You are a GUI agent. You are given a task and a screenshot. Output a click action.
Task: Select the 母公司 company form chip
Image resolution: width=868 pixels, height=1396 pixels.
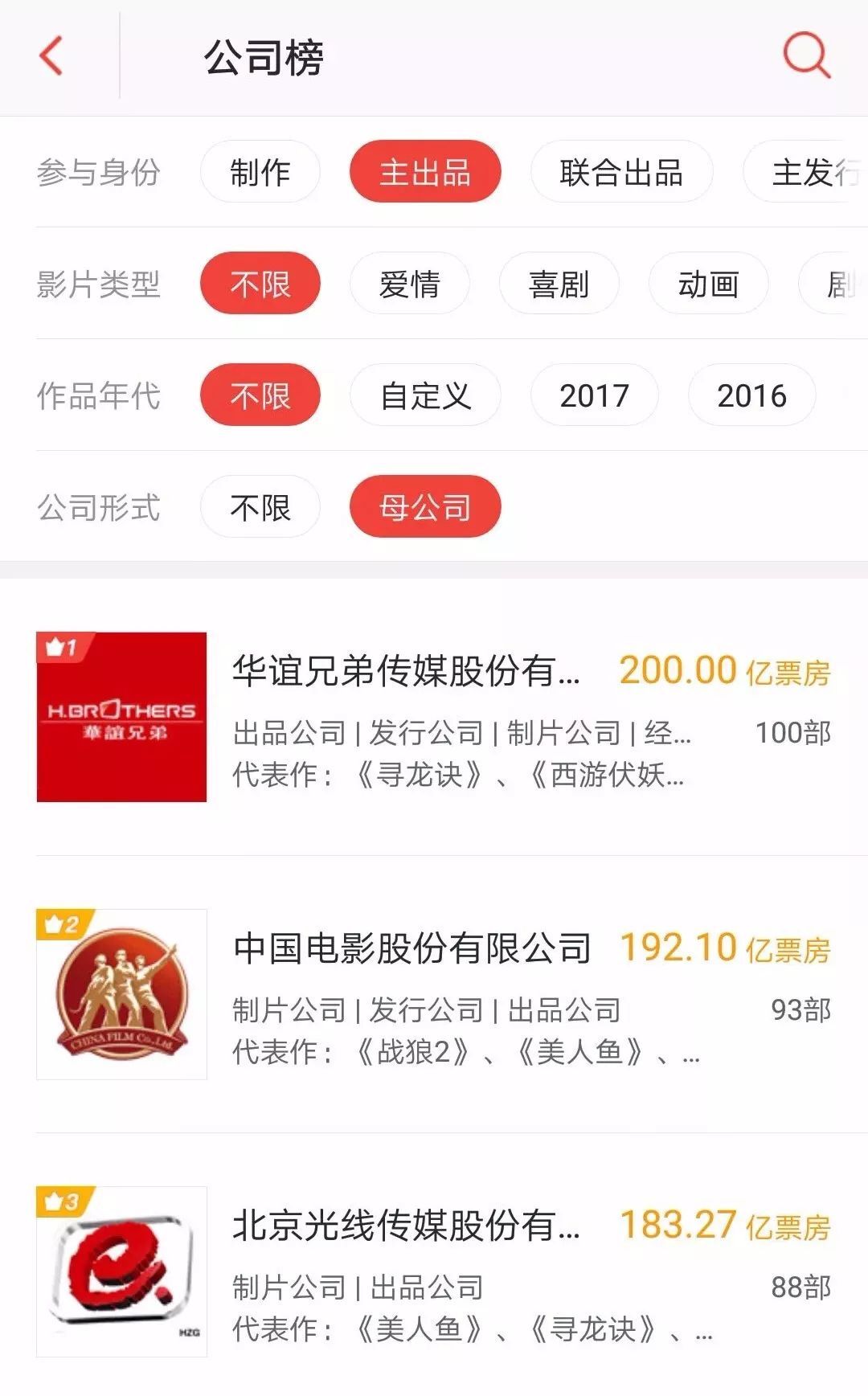[424, 507]
